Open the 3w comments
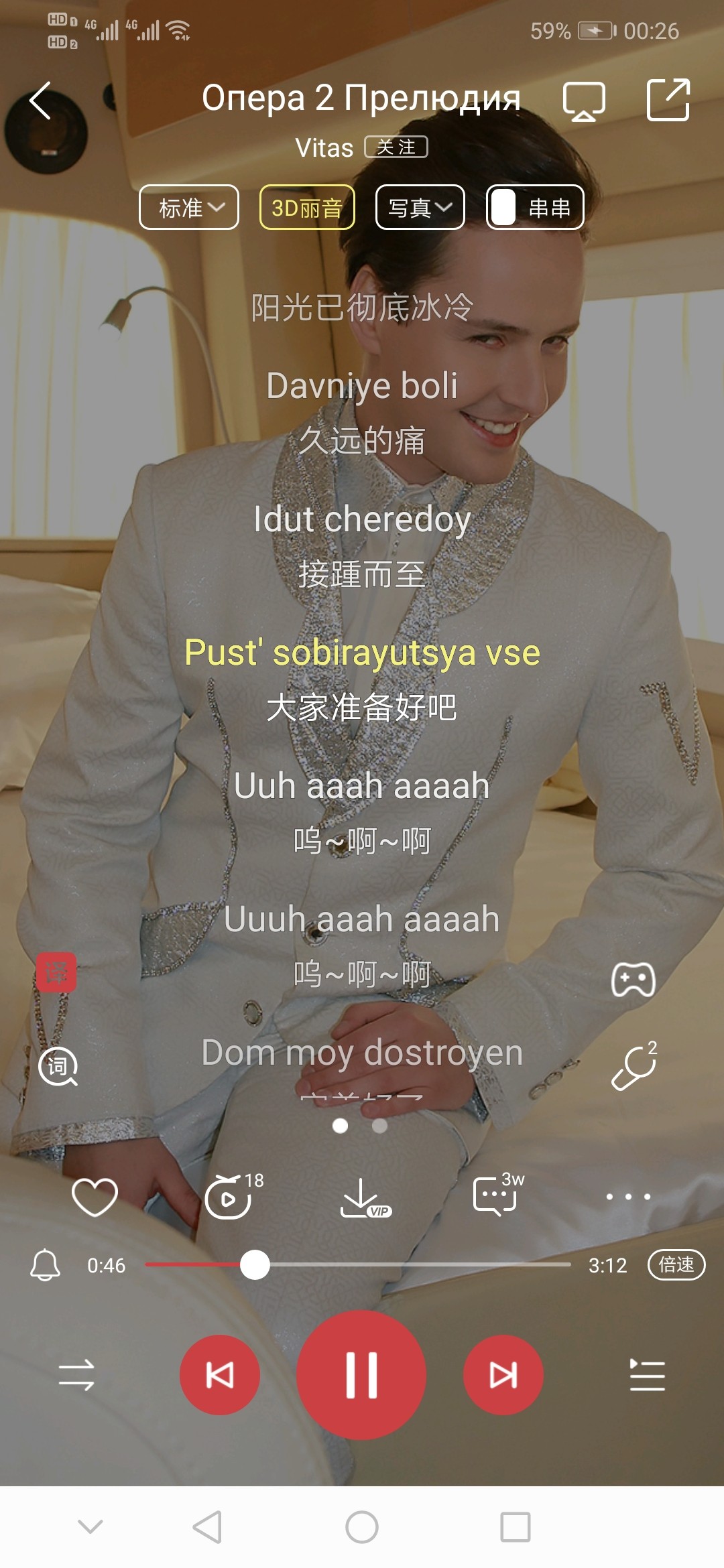This screenshot has height=1568, width=724. tap(497, 1197)
